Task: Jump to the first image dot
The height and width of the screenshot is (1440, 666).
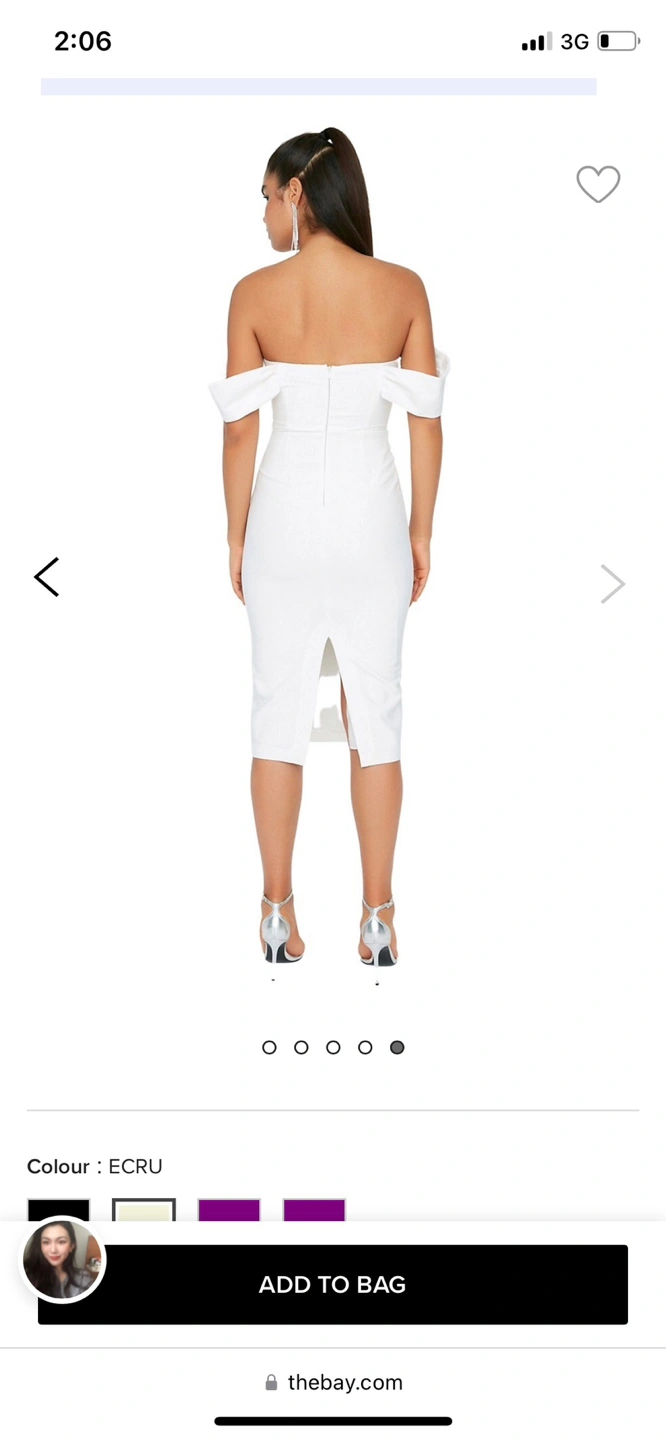Action: point(269,1047)
